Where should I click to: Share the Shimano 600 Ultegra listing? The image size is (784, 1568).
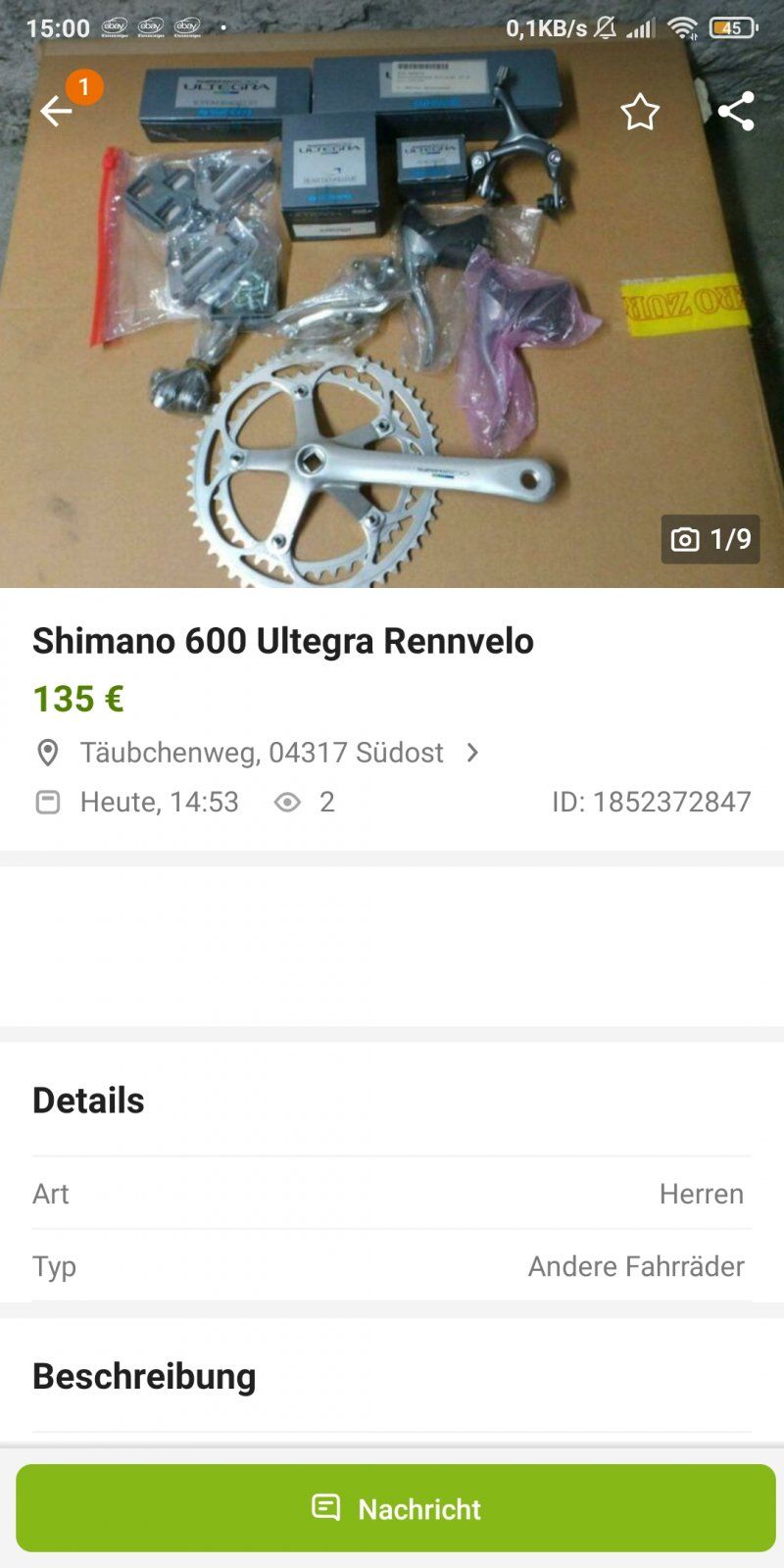pyautogui.click(x=736, y=112)
